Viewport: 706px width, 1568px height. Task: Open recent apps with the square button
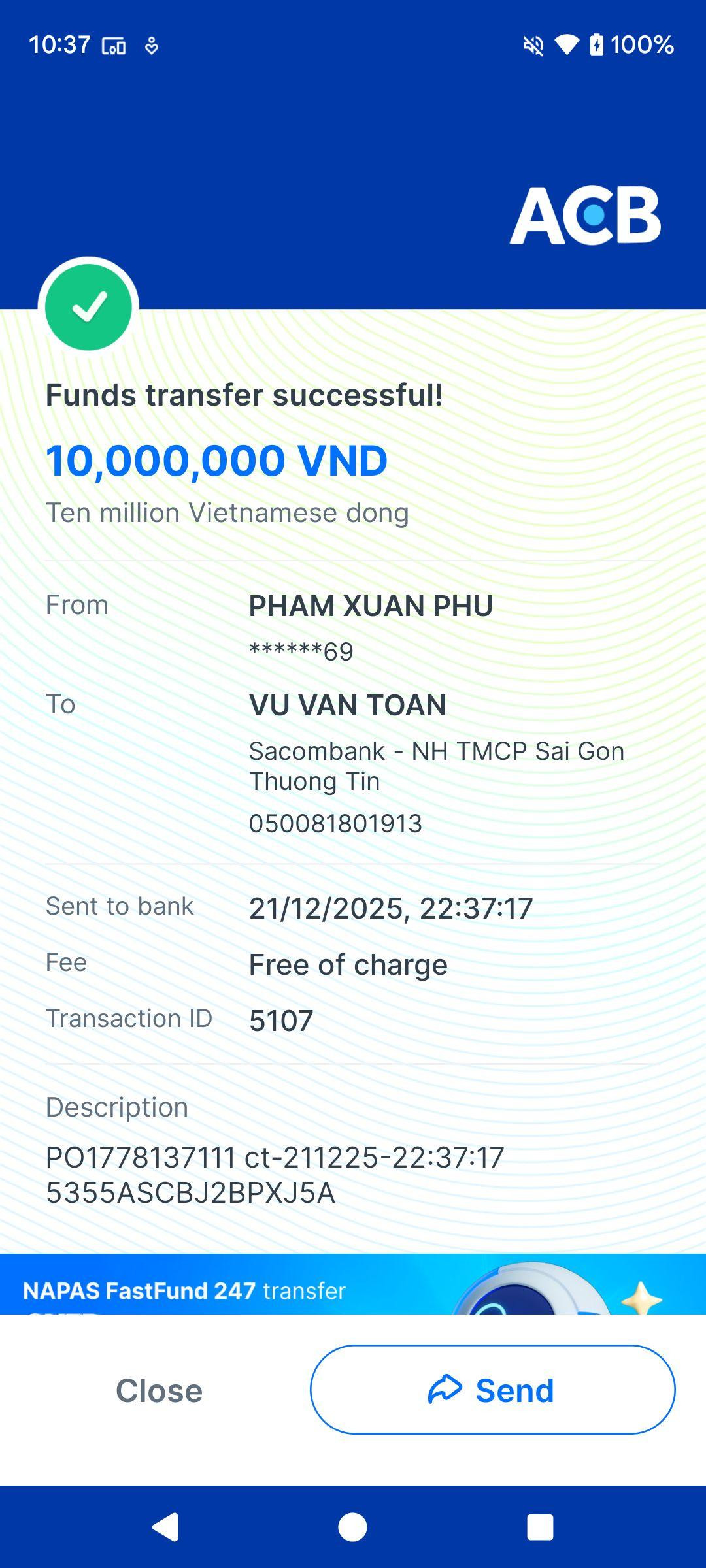click(540, 1527)
